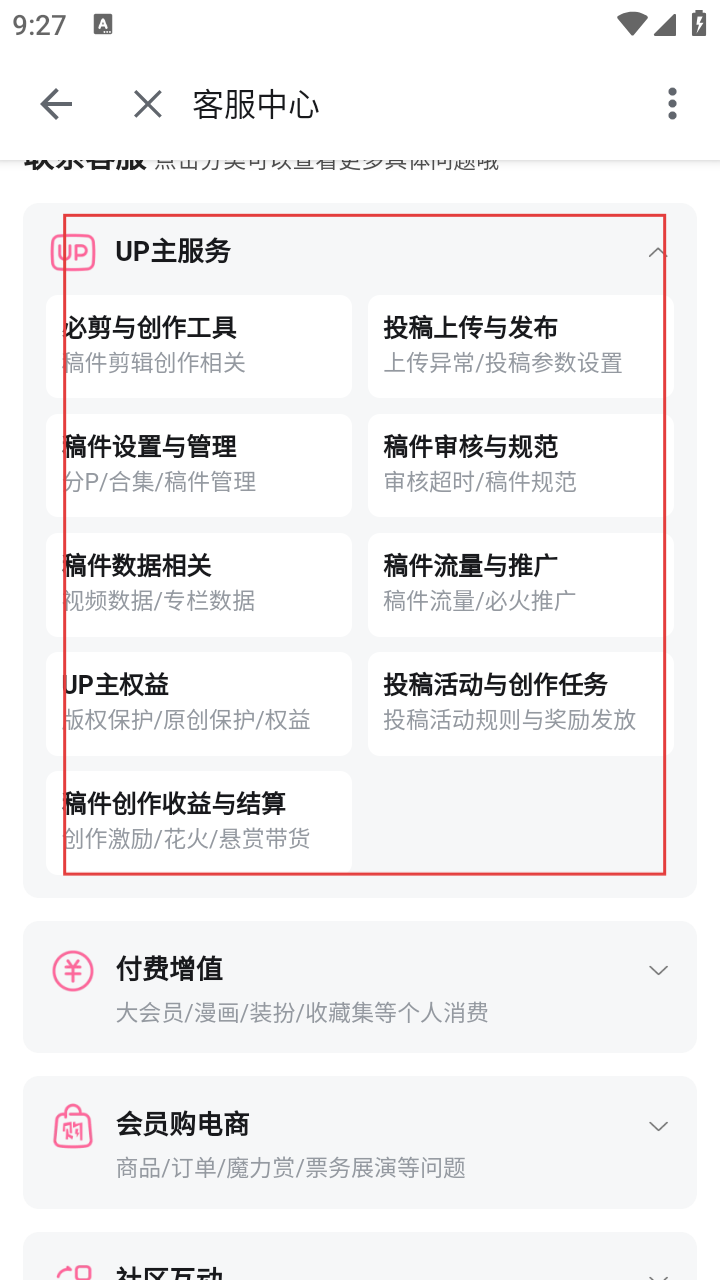View 稿件流量与推广 help
The width and height of the screenshot is (720, 1280).
click(x=520, y=584)
